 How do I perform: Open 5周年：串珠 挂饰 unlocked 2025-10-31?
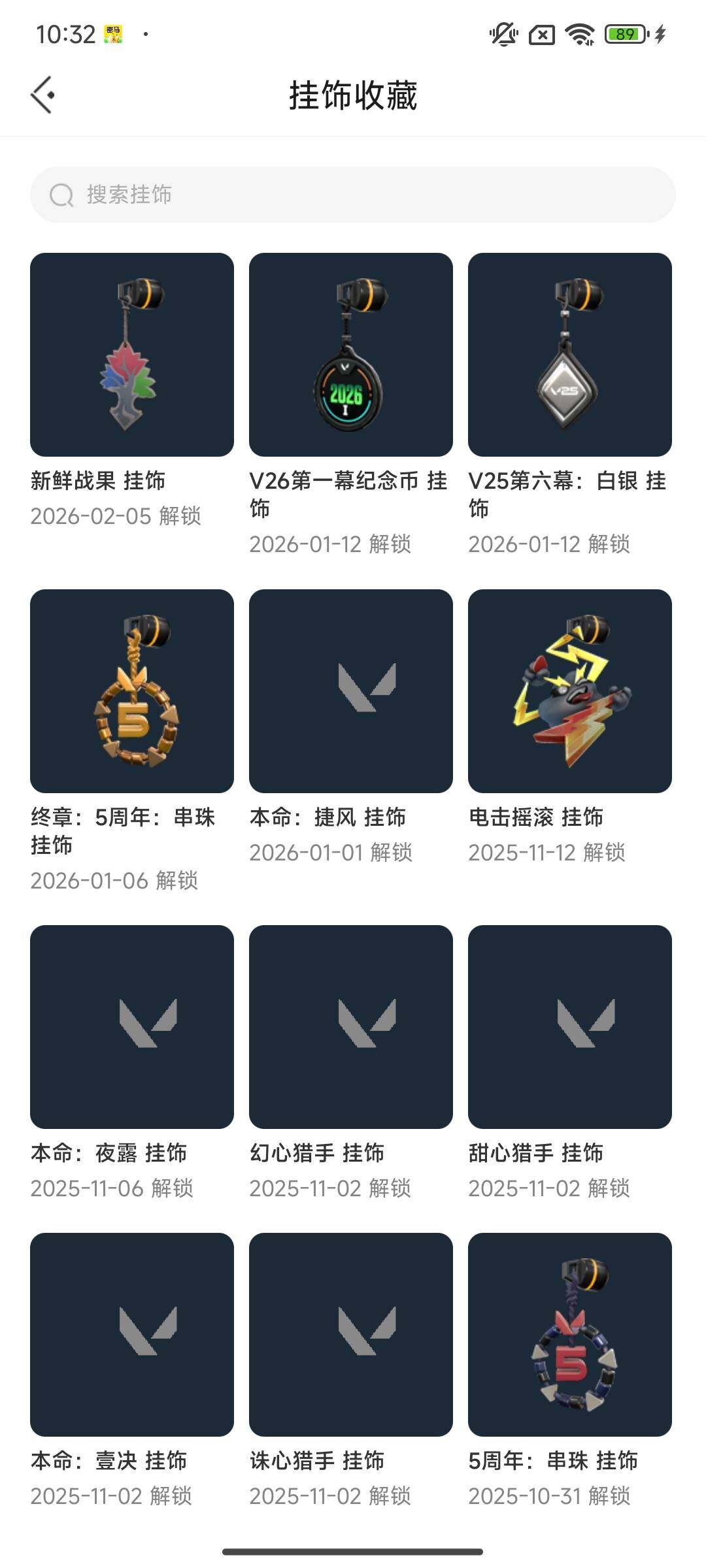(570, 1335)
